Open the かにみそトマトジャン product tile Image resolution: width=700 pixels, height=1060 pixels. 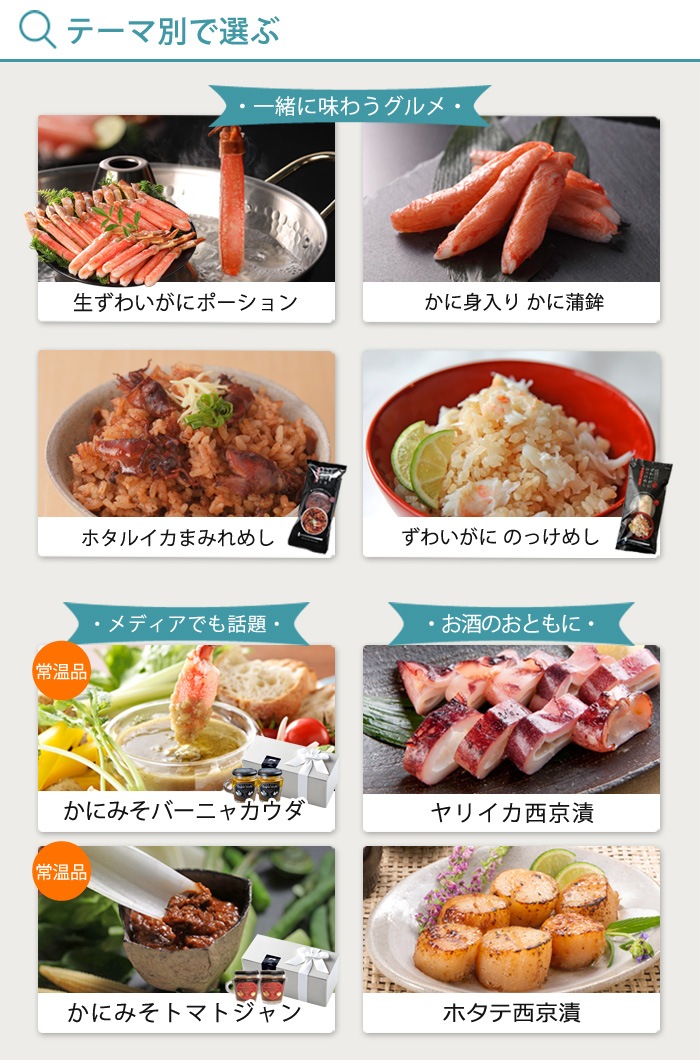coord(186,940)
